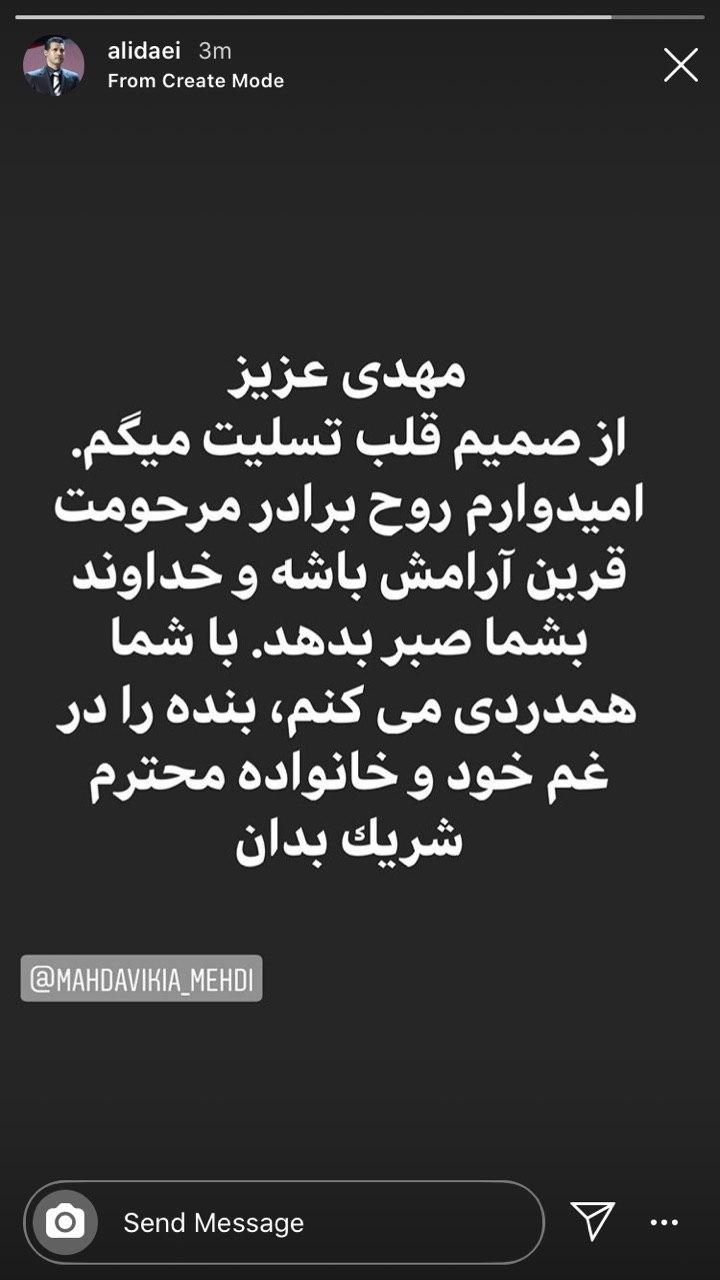
Task: Close the story viewer
Action: [x=681, y=65]
